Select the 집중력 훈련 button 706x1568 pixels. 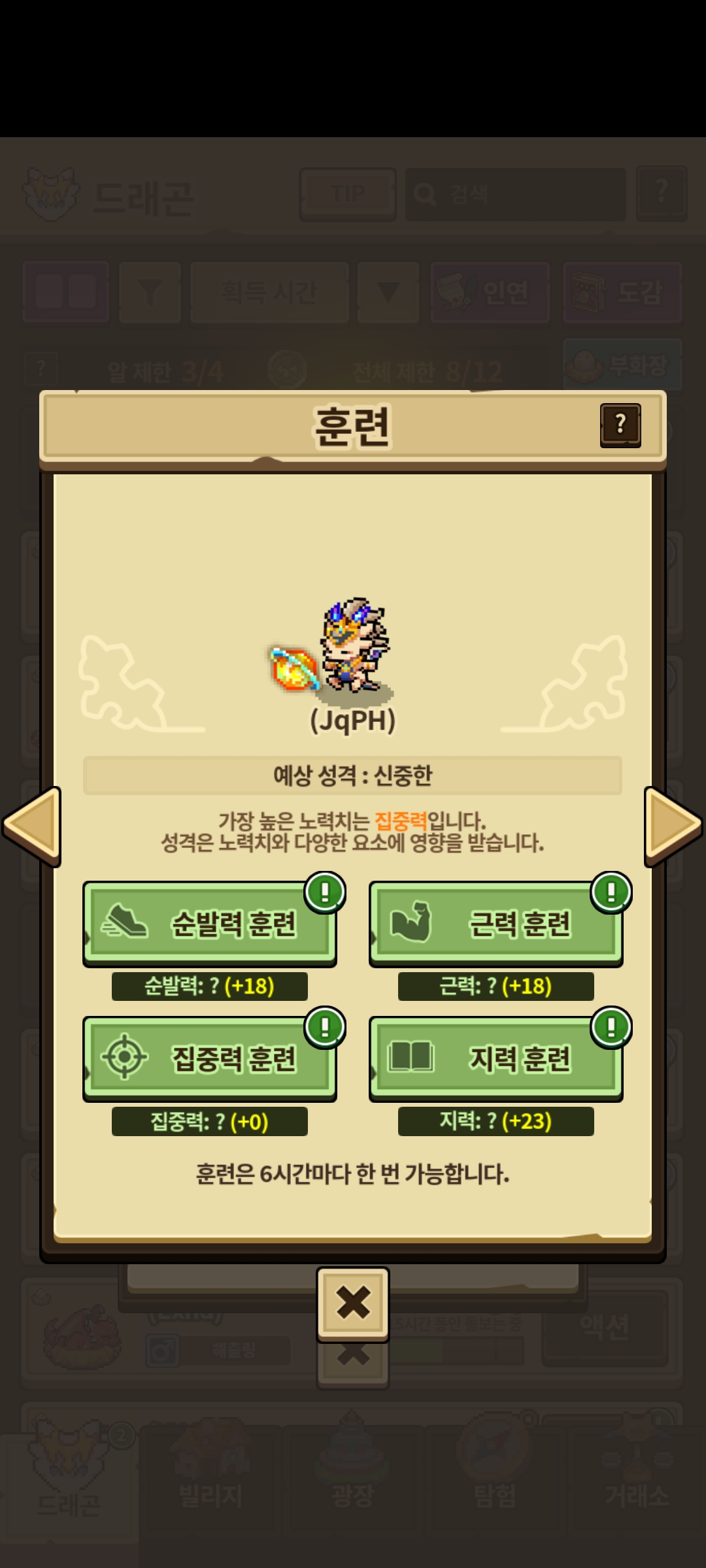pyautogui.click(x=209, y=1058)
